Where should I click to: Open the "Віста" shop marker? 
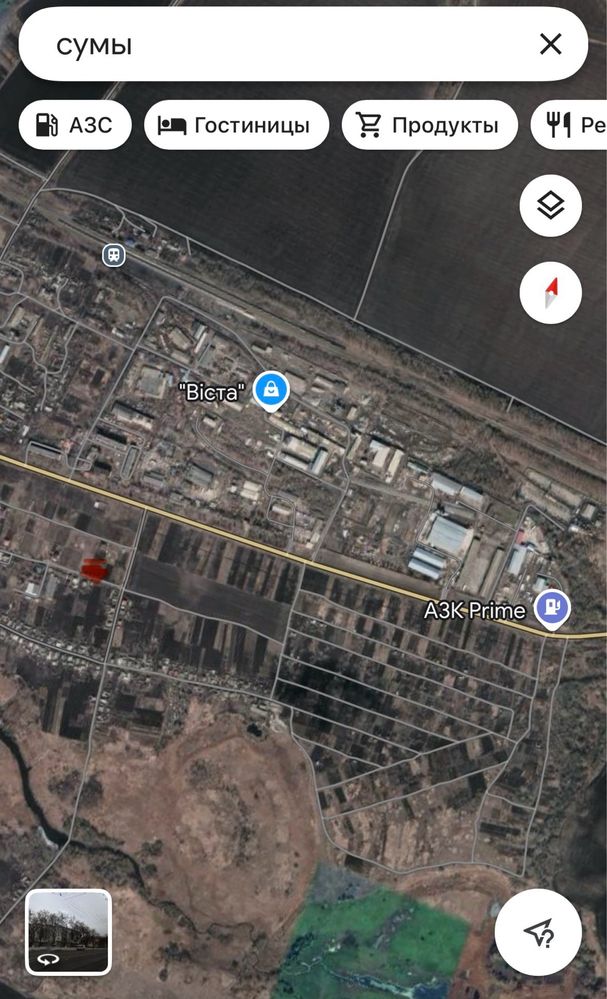click(271, 390)
